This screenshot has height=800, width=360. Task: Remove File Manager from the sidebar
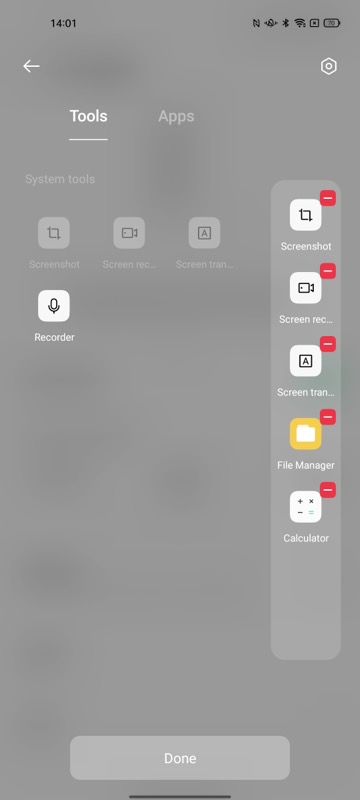(x=328, y=417)
